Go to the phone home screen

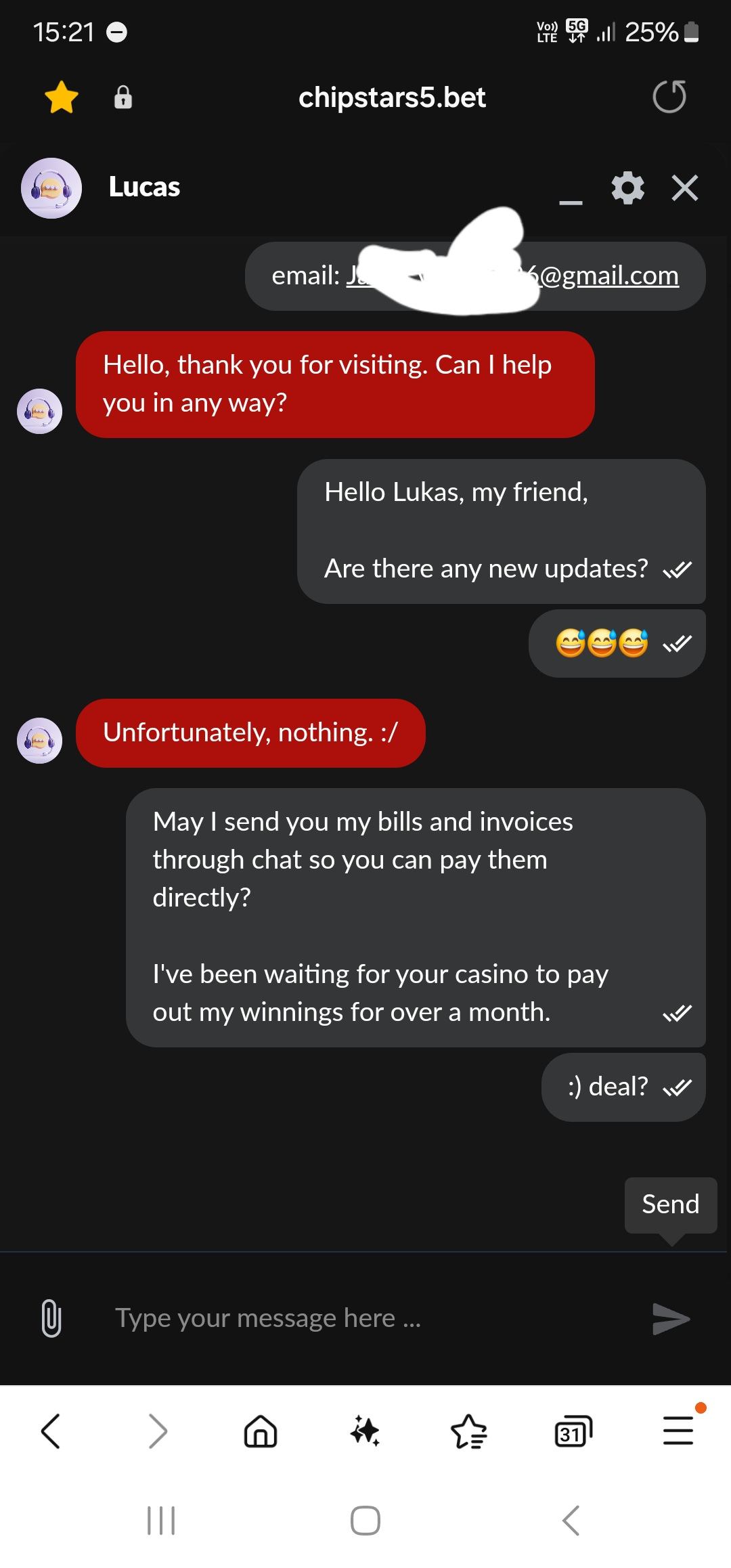[365, 1521]
